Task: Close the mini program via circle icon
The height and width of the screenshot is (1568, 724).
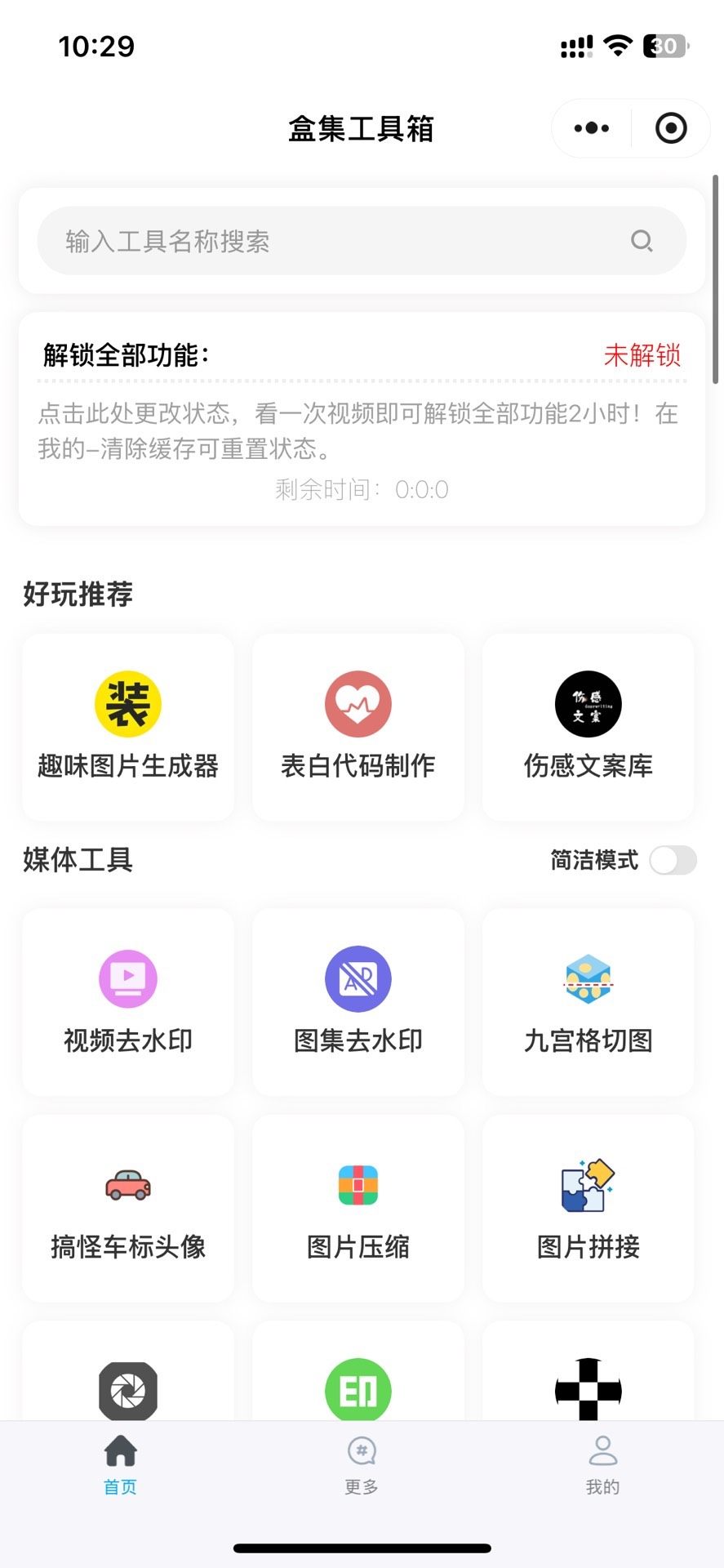Action: coord(671,128)
